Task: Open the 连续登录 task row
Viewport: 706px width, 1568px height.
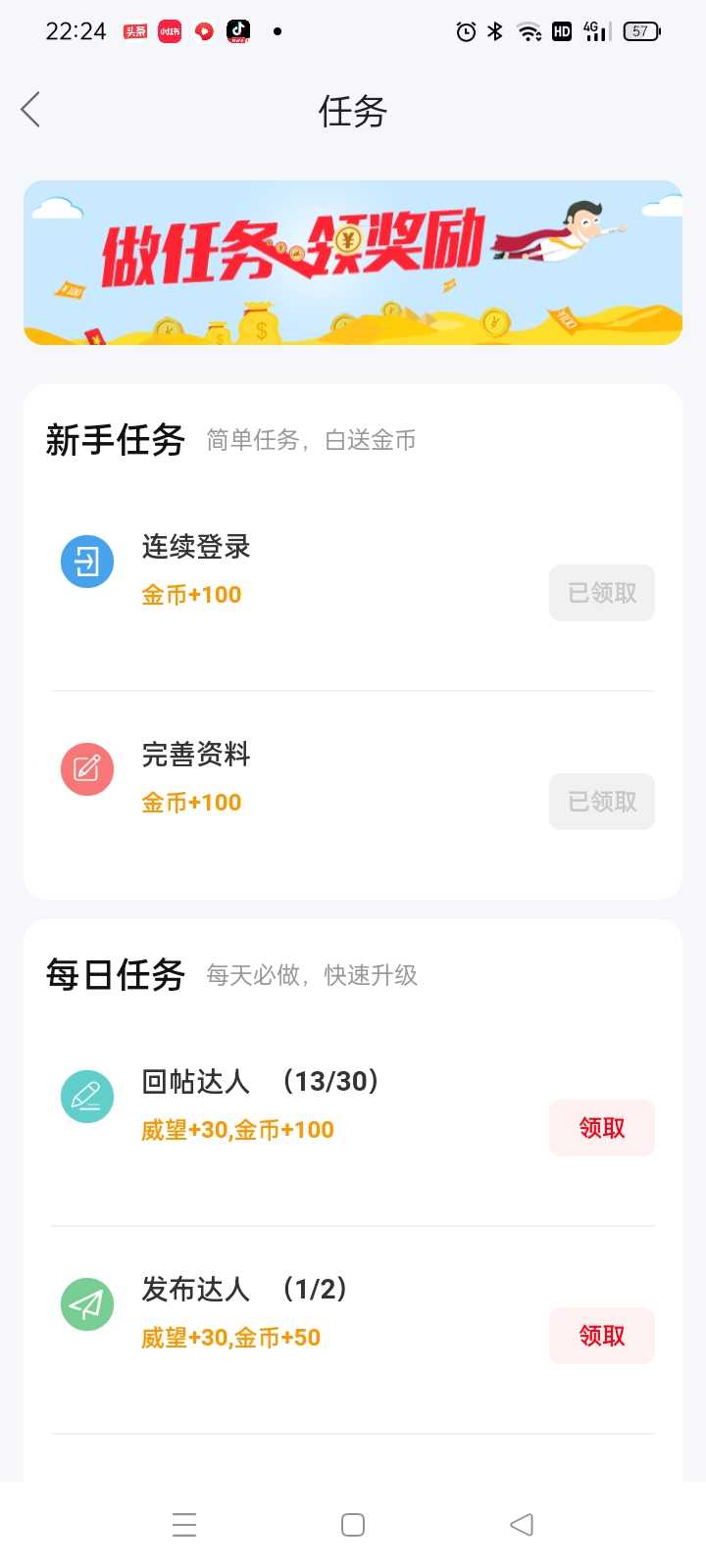Action: [353, 587]
